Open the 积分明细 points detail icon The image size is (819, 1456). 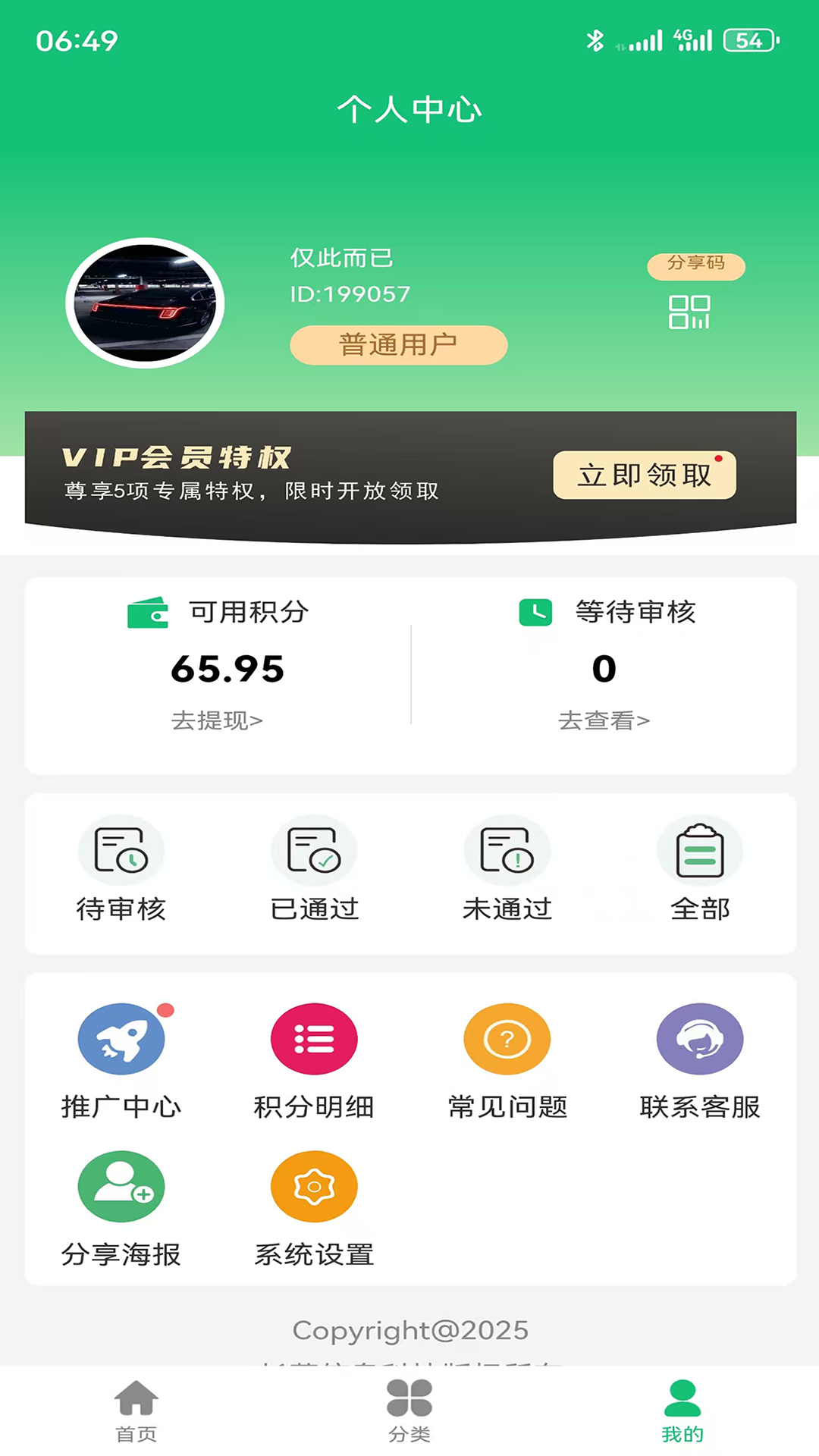pos(314,1038)
